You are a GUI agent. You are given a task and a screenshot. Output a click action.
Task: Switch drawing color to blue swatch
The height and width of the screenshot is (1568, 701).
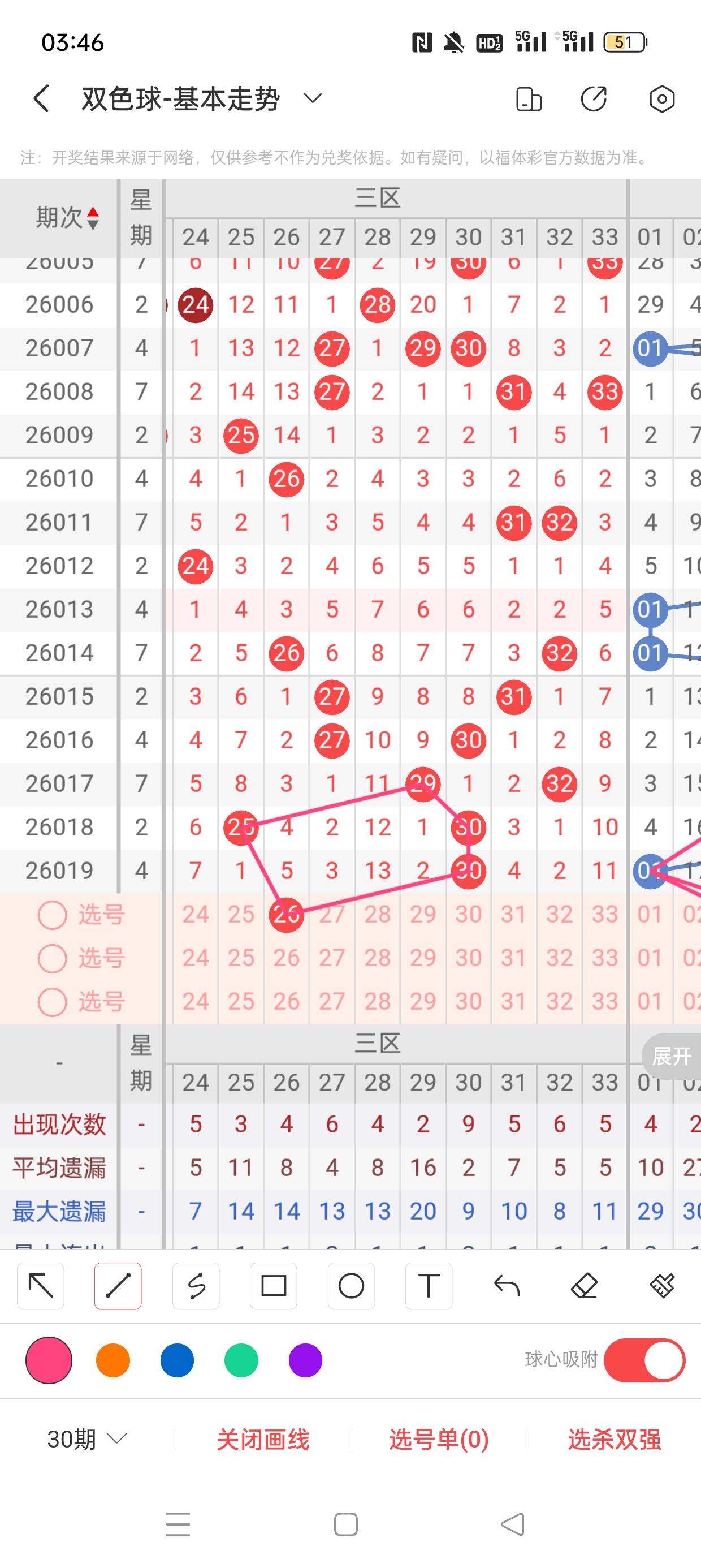[177, 1360]
